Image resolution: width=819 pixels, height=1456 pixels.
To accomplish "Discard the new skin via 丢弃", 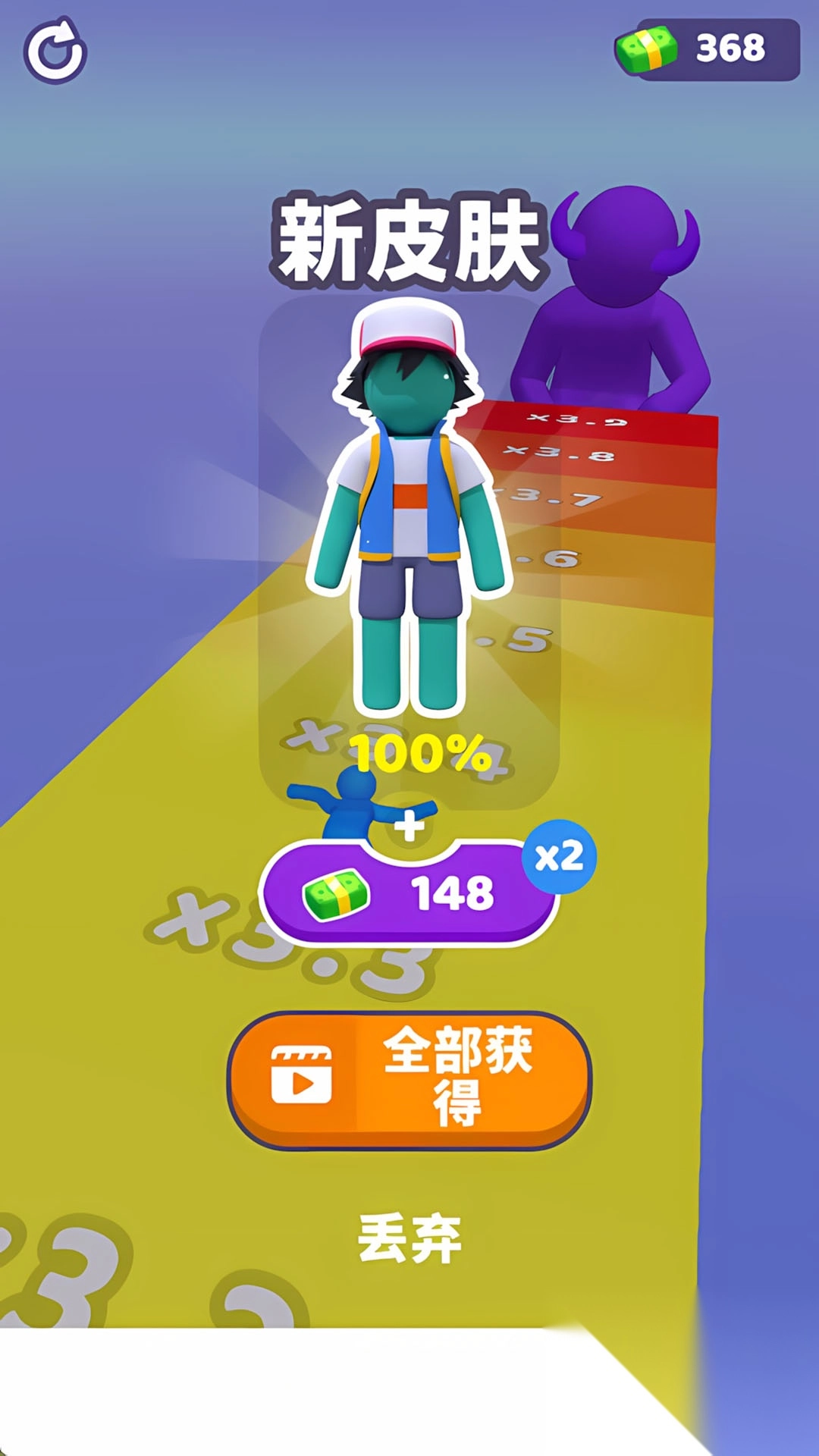I will click(409, 1238).
